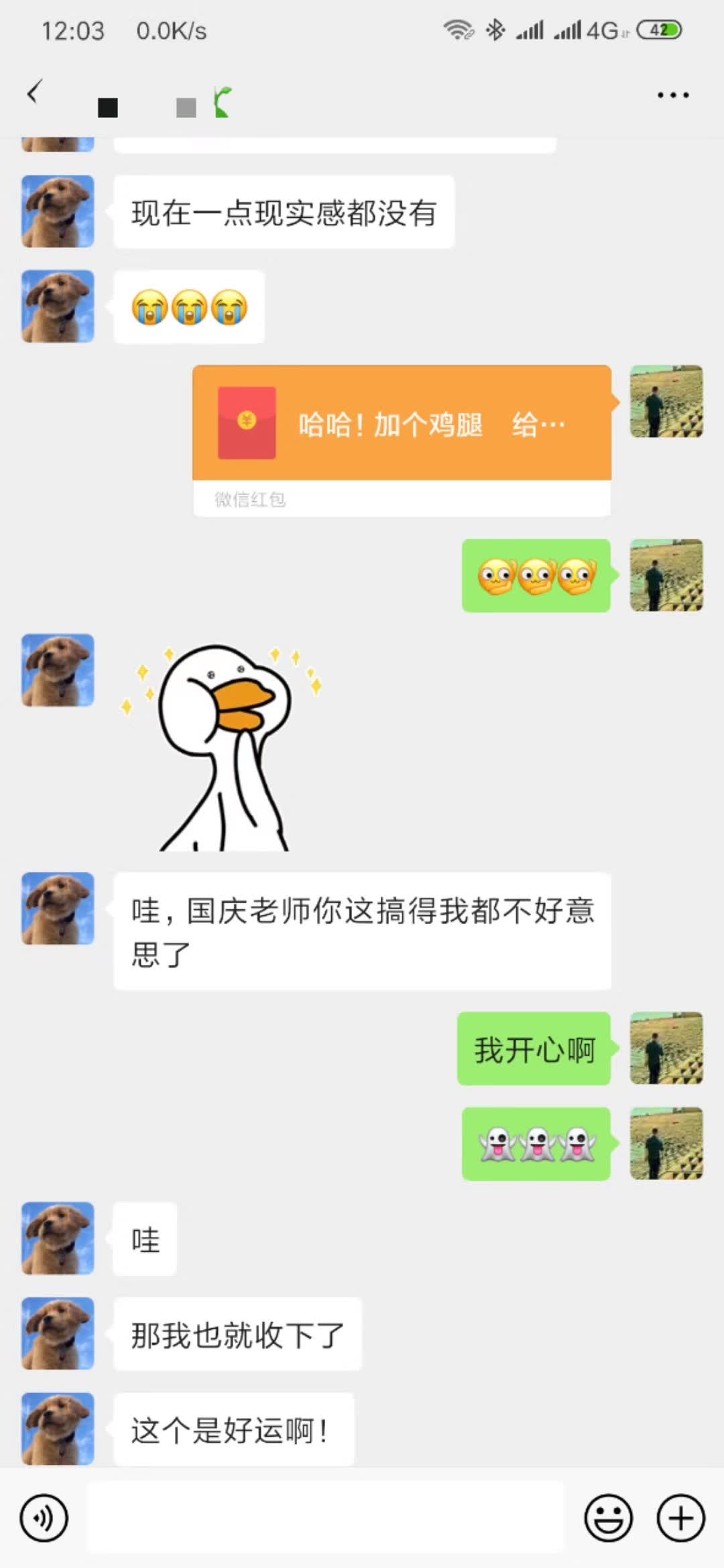The height and width of the screenshot is (1568, 724).
Task: Open the emoji picker
Action: [608, 1518]
